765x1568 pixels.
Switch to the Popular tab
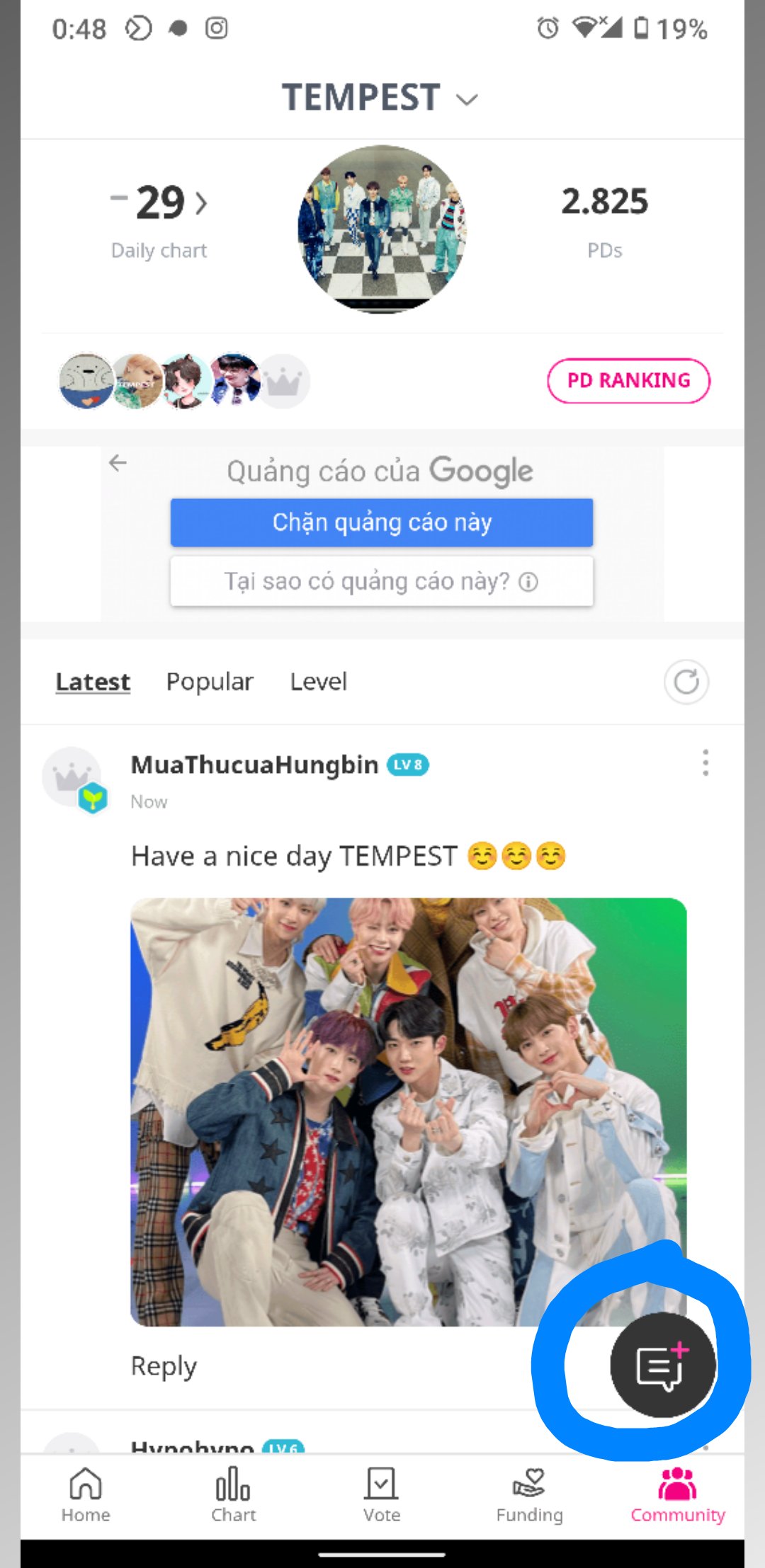209,682
